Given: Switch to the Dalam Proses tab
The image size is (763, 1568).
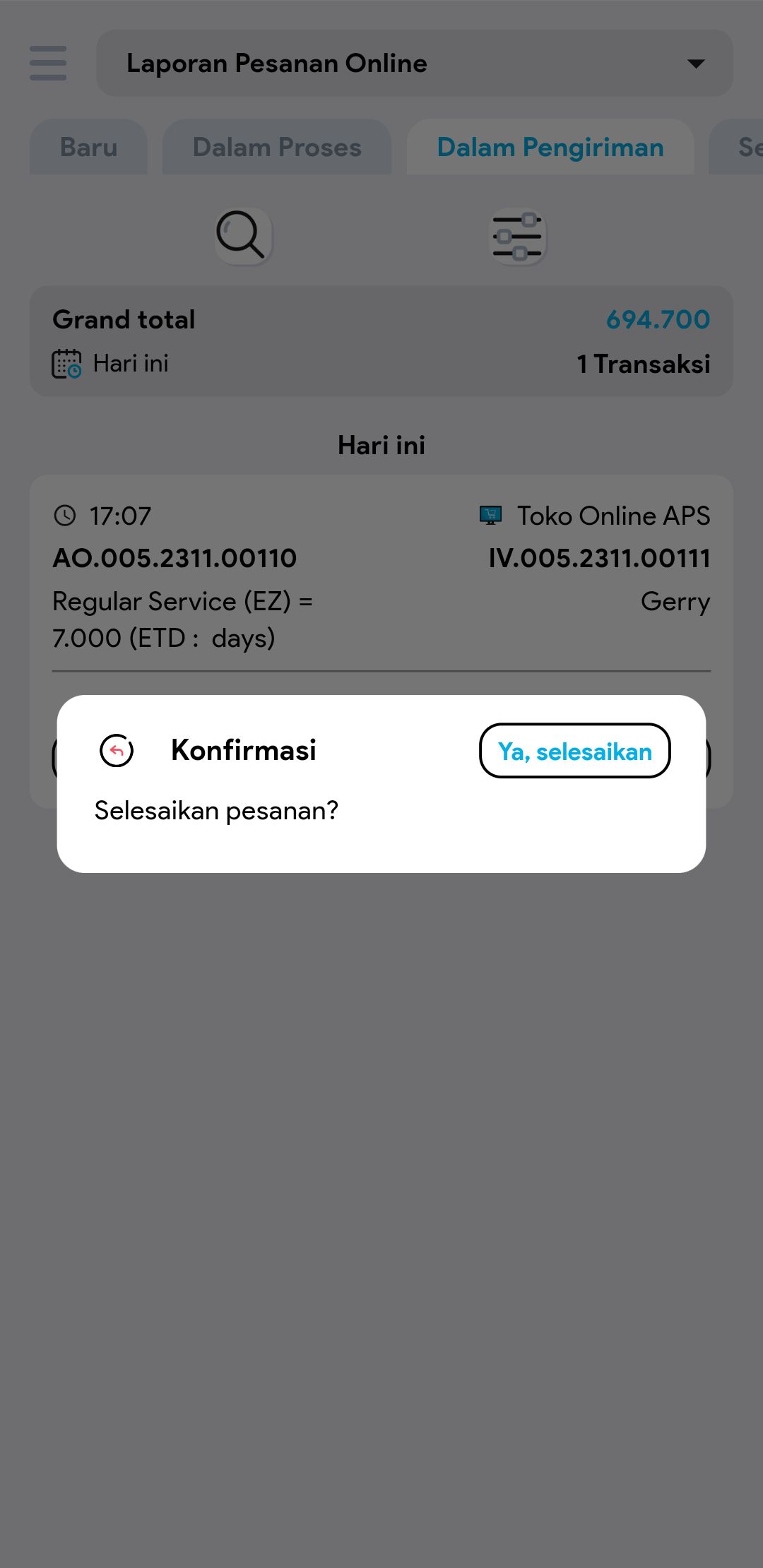Looking at the screenshot, I should click(x=276, y=148).
